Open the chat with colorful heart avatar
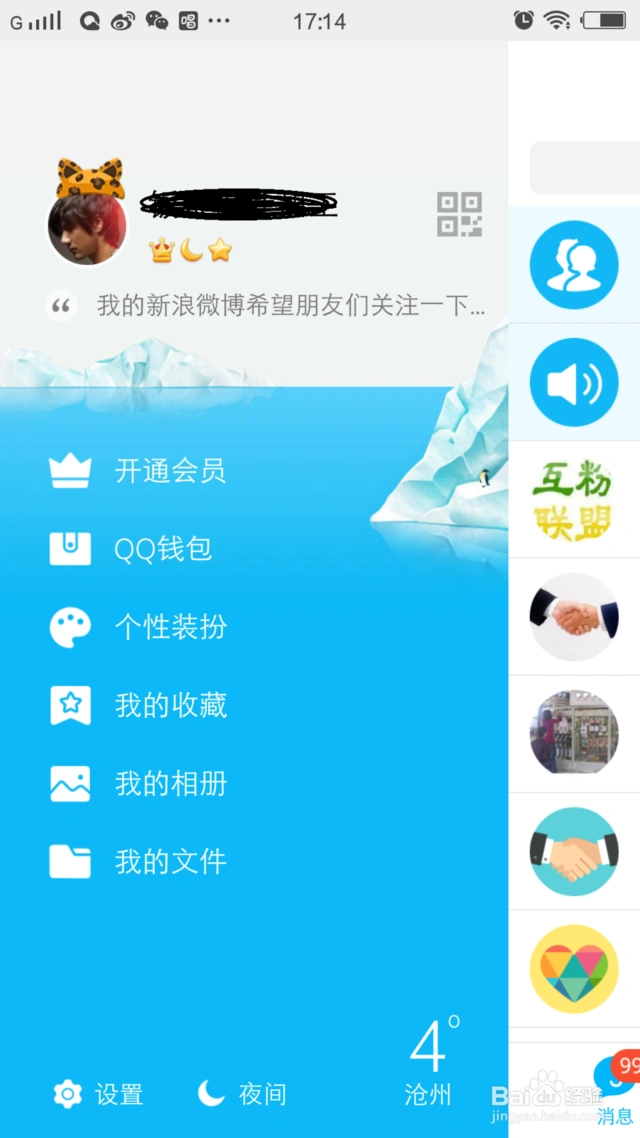The width and height of the screenshot is (640, 1138). [x=574, y=969]
